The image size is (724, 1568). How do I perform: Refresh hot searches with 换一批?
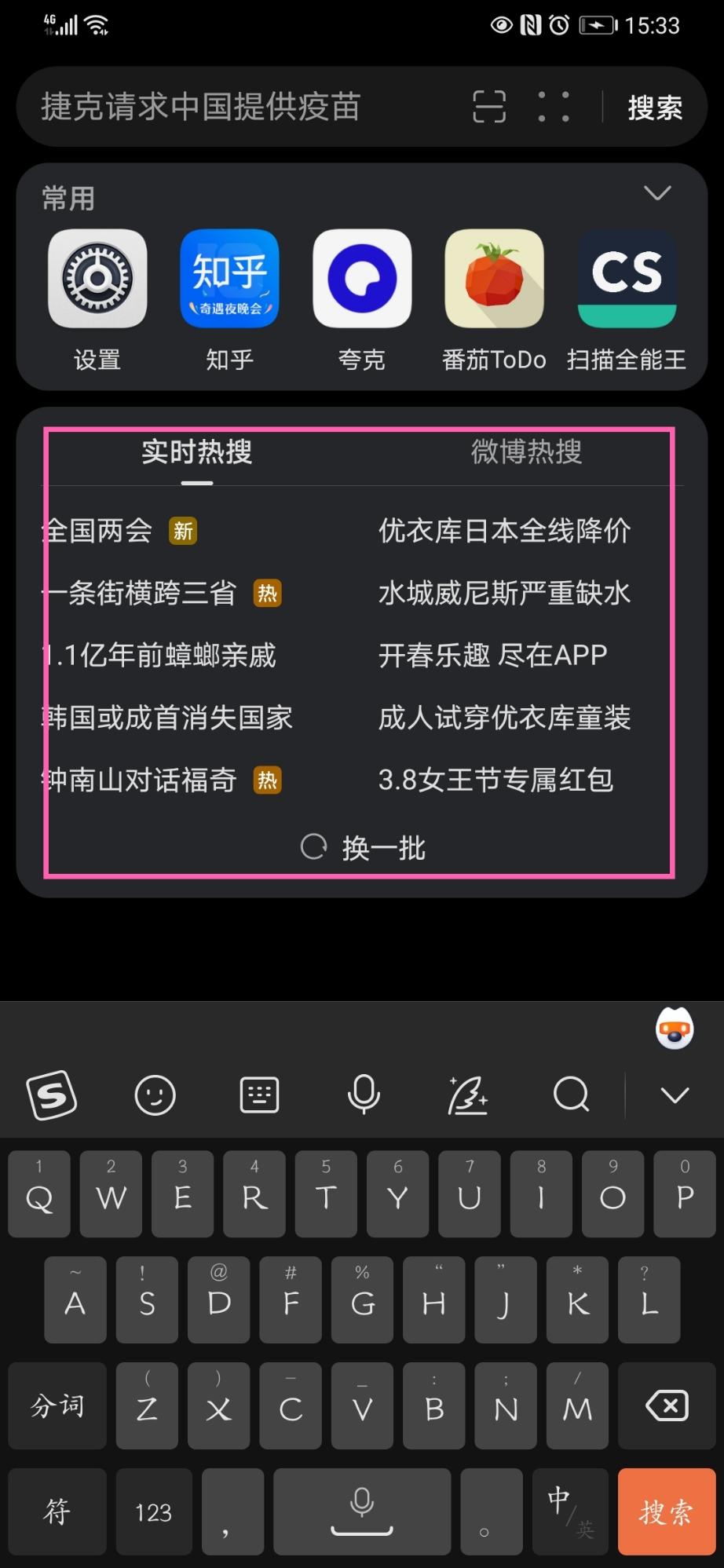364,848
